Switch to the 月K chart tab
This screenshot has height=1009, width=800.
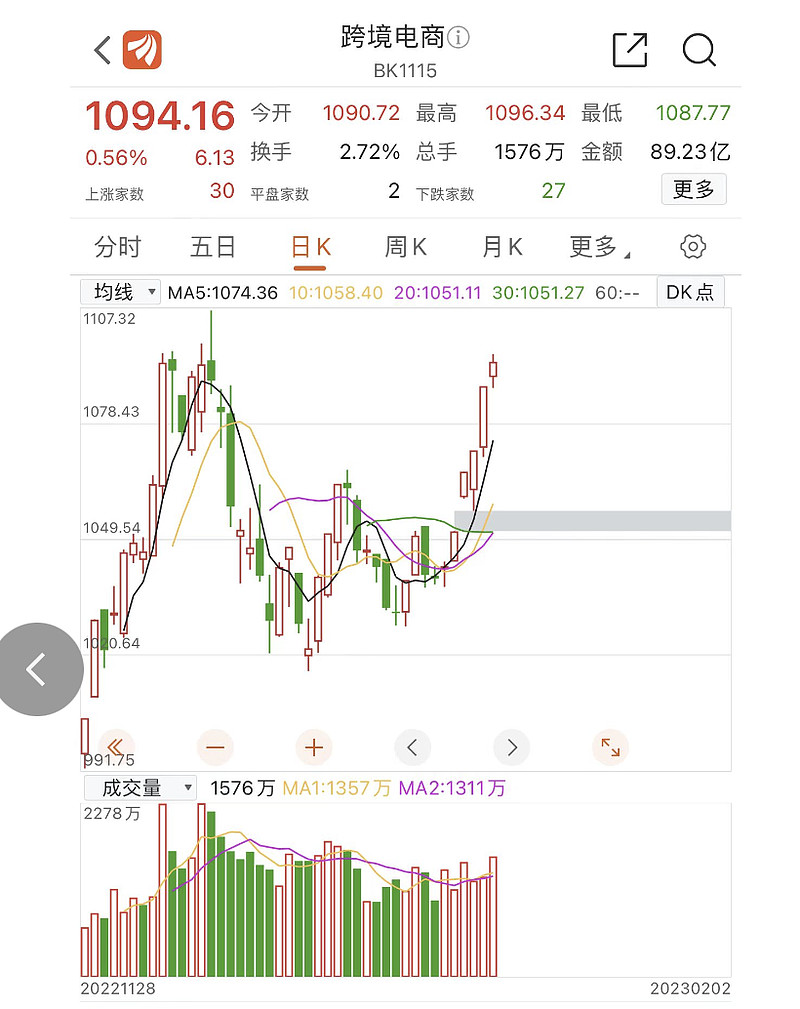(502, 247)
